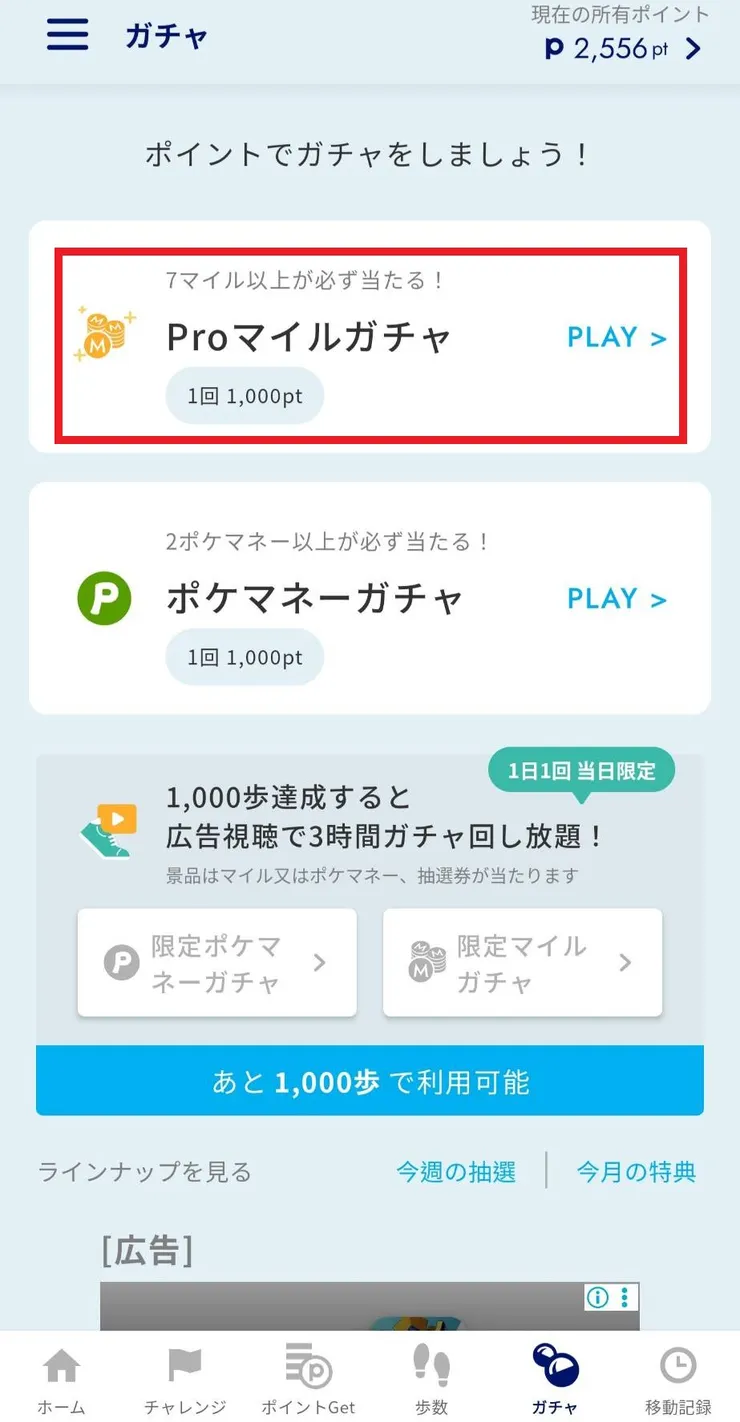The image size is (740, 1422).
Task: Switch to the チャレンジ tab
Action: pyautogui.click(x=185, y=1378)
